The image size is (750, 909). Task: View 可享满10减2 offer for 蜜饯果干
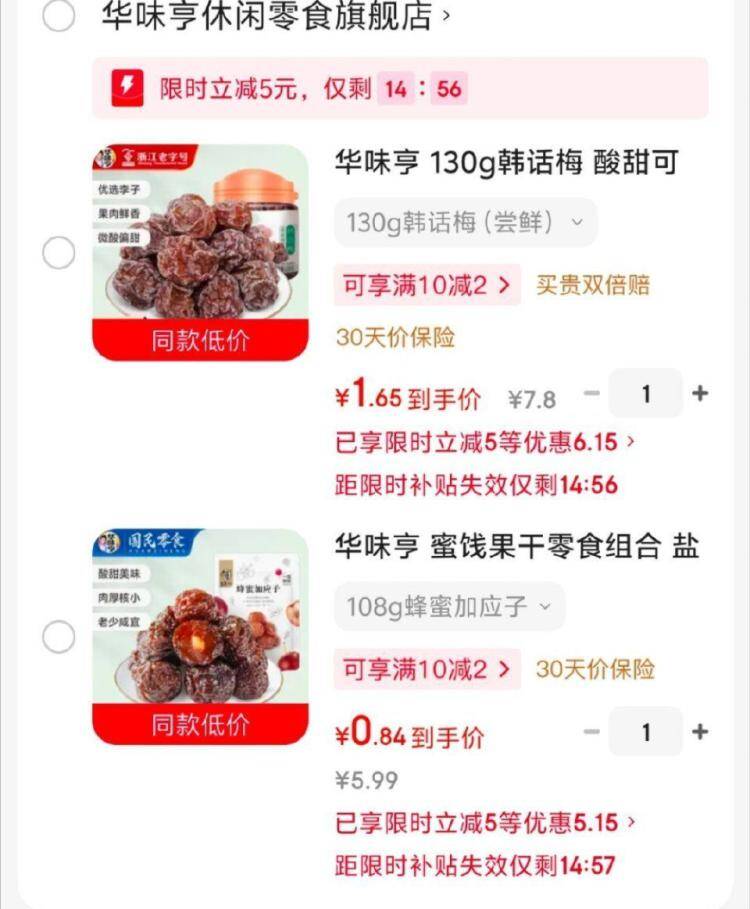[427, 670]
